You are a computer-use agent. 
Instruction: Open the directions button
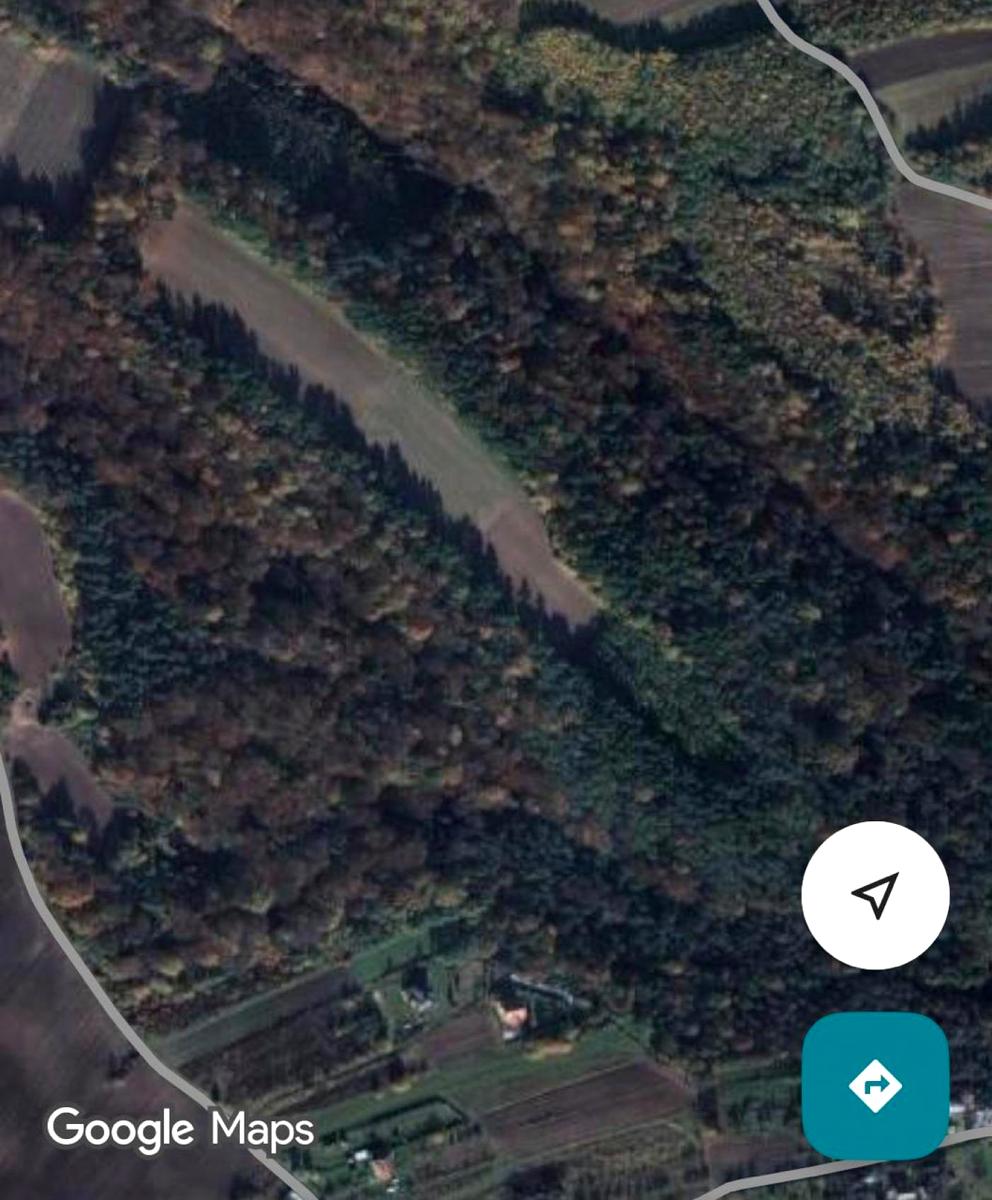(x=875, y=1085)
